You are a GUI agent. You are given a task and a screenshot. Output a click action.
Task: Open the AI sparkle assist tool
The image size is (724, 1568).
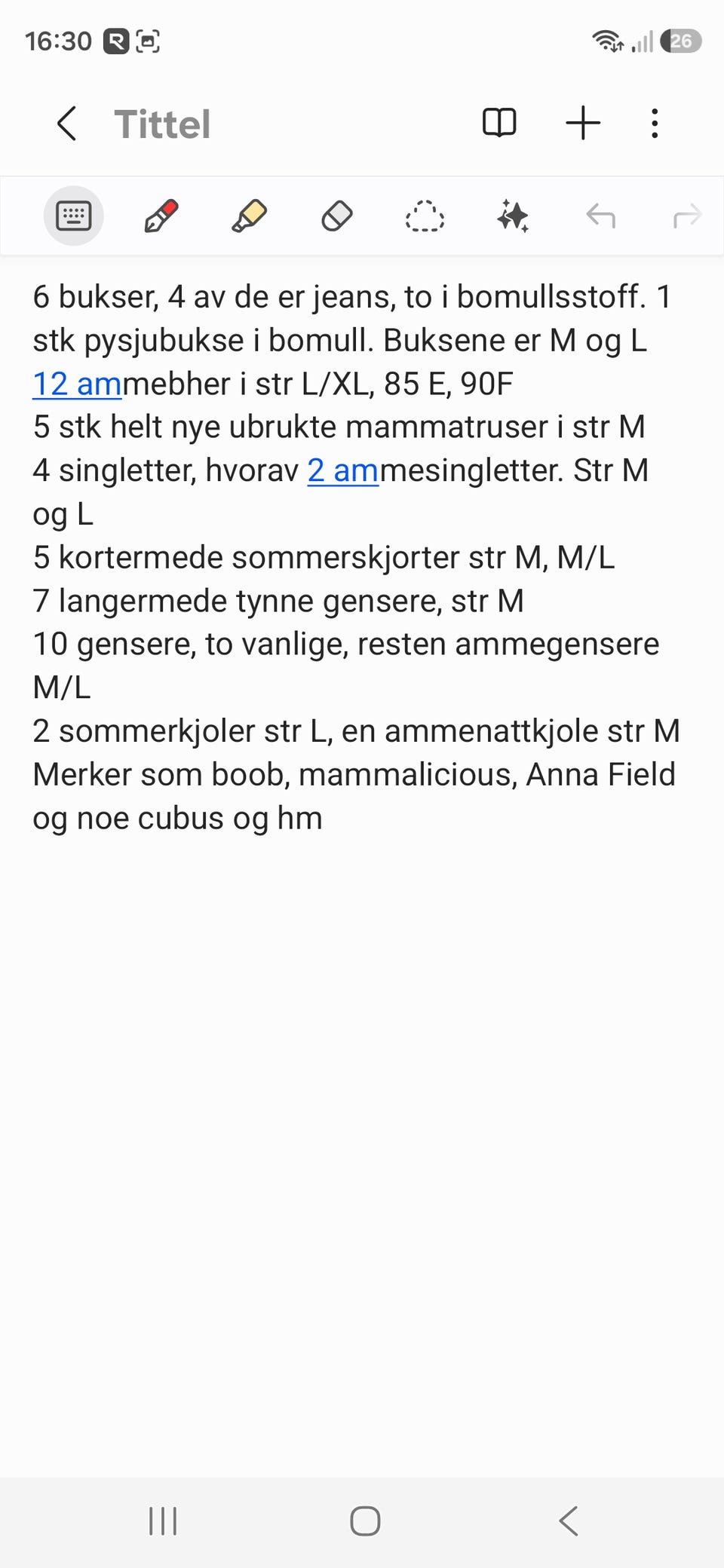tap(513, 216)
